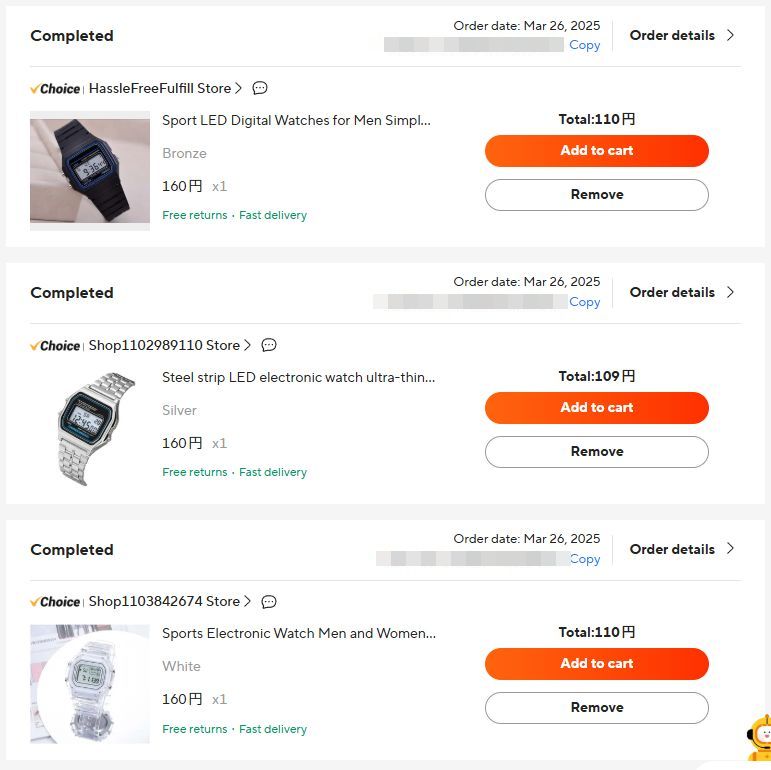Copy order number of the Shop1102989110 order

point(584,302)
